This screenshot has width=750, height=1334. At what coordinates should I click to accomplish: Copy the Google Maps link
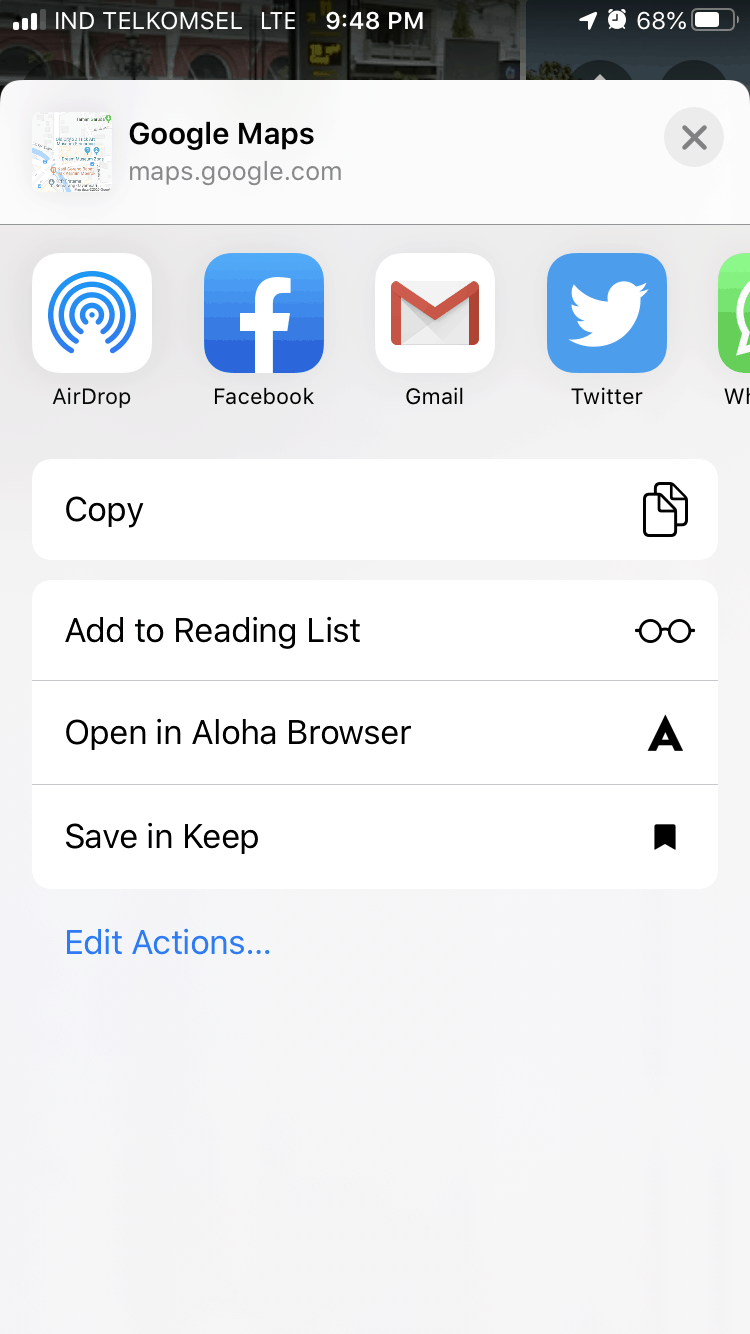[375, 510]
